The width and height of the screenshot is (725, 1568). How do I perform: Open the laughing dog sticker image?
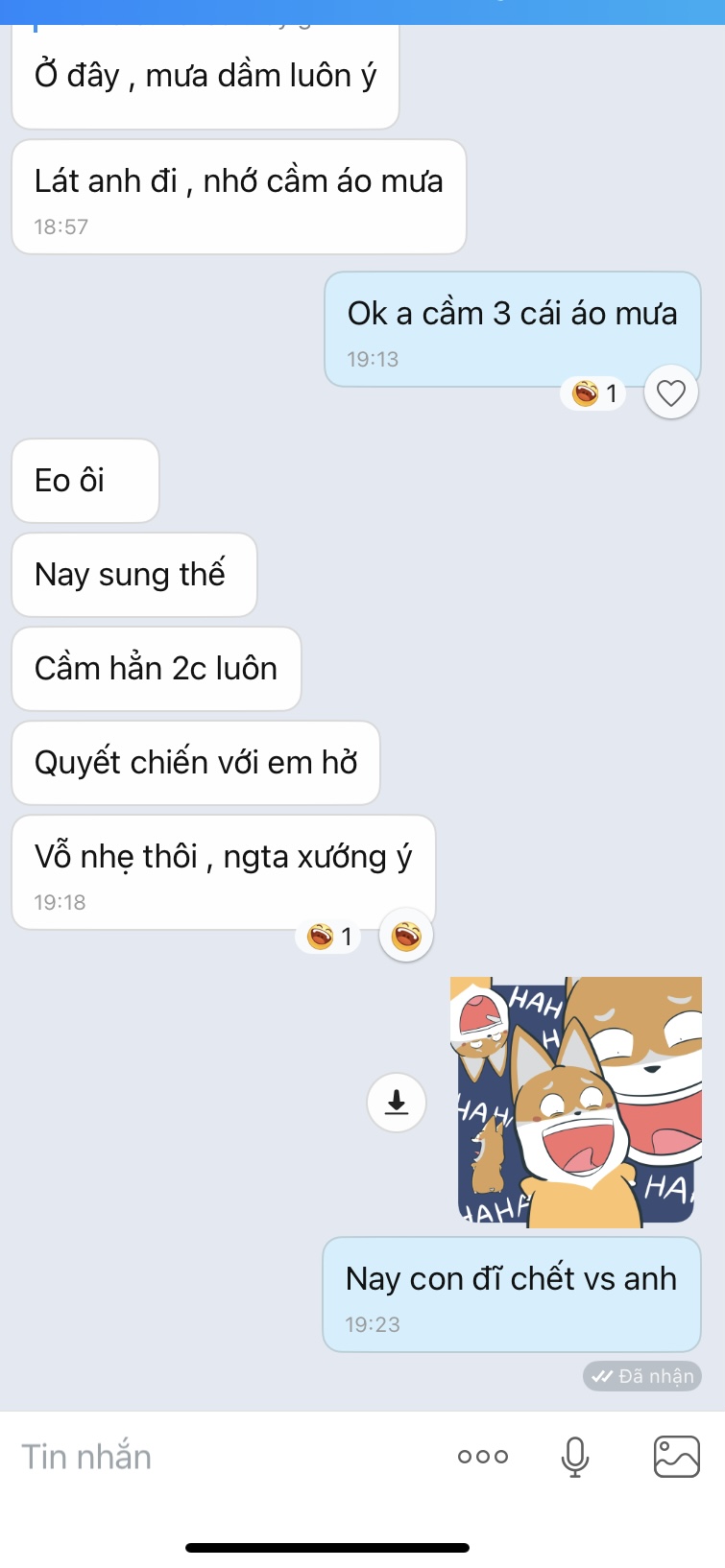(577, 1102)
